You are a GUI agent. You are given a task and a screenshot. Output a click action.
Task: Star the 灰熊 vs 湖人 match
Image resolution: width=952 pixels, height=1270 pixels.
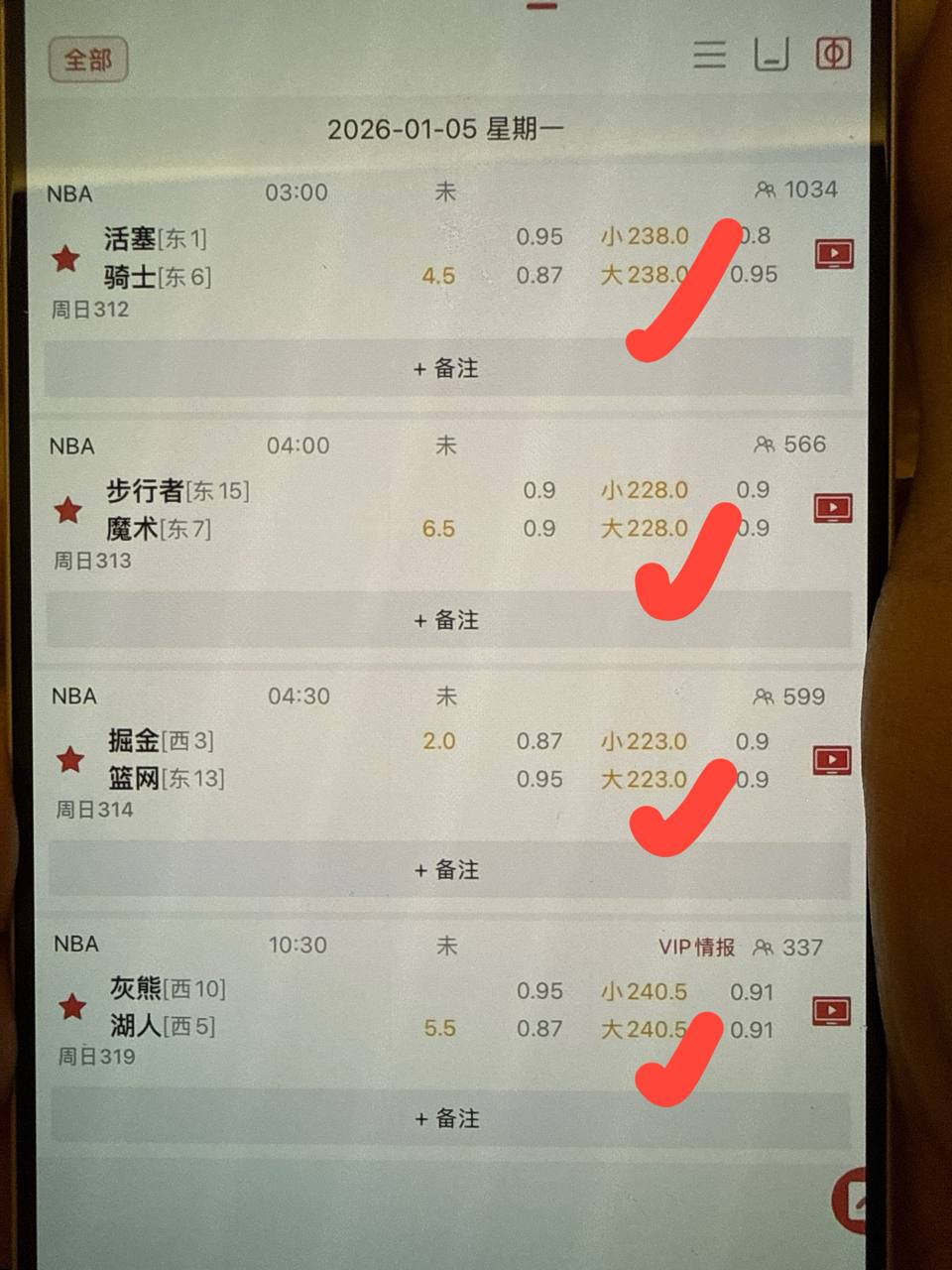[x=71, y=1008]
